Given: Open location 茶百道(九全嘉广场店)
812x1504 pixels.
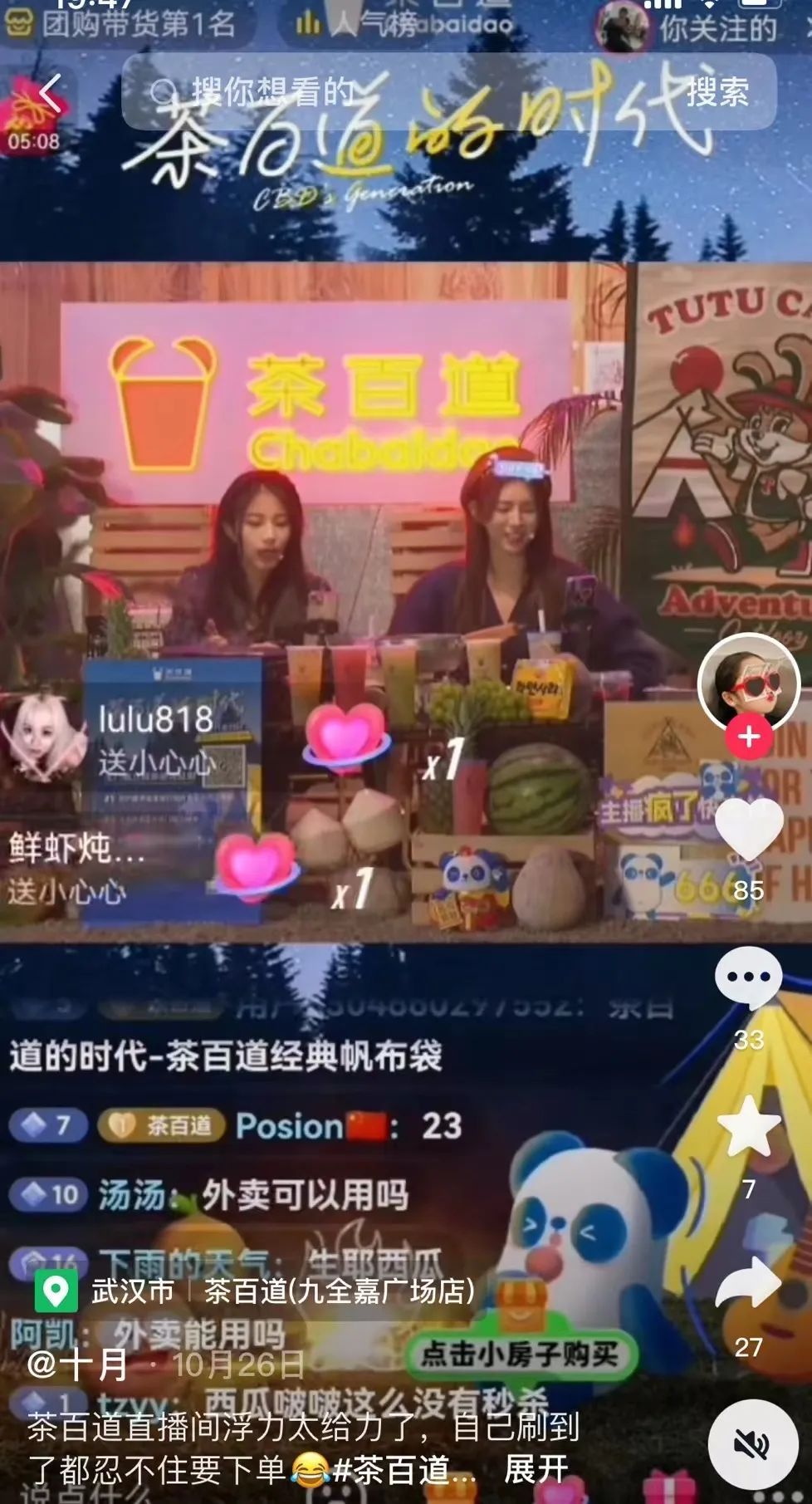Looking at the screenshot, I should 339,1291.
